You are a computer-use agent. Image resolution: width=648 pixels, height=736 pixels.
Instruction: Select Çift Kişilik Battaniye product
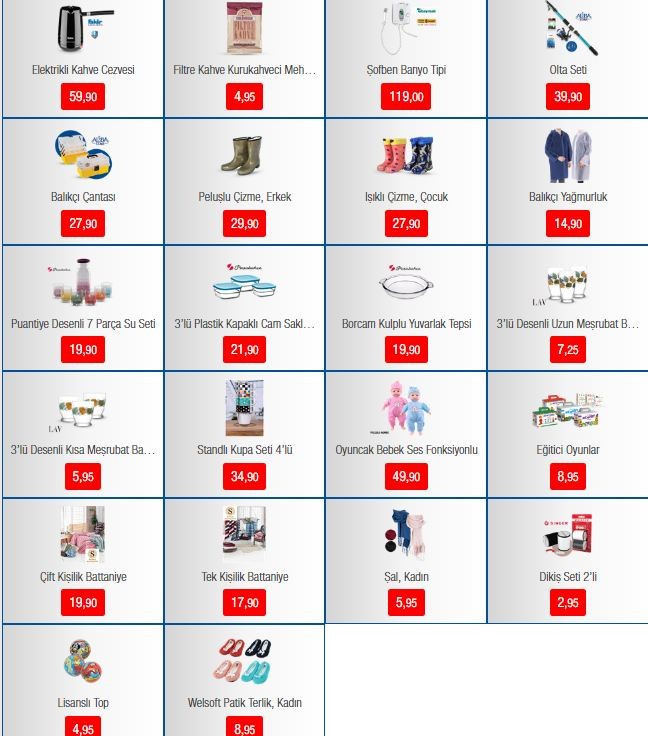point(83,577)
